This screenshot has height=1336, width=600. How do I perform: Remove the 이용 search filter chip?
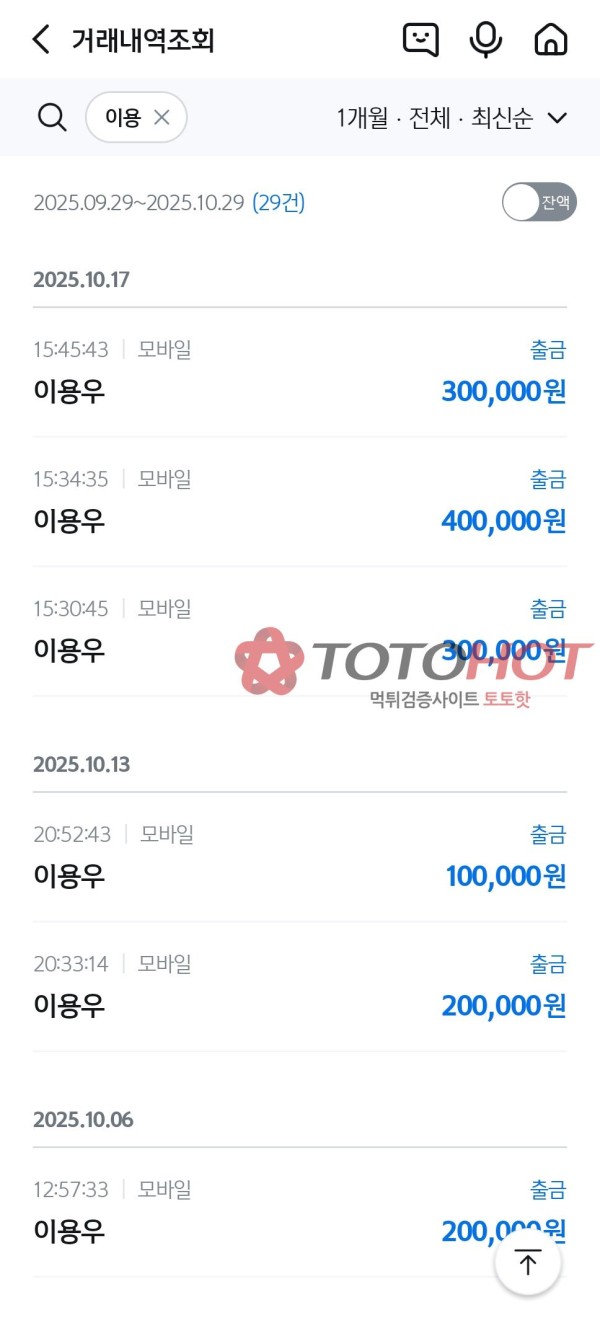click(162, 118)
